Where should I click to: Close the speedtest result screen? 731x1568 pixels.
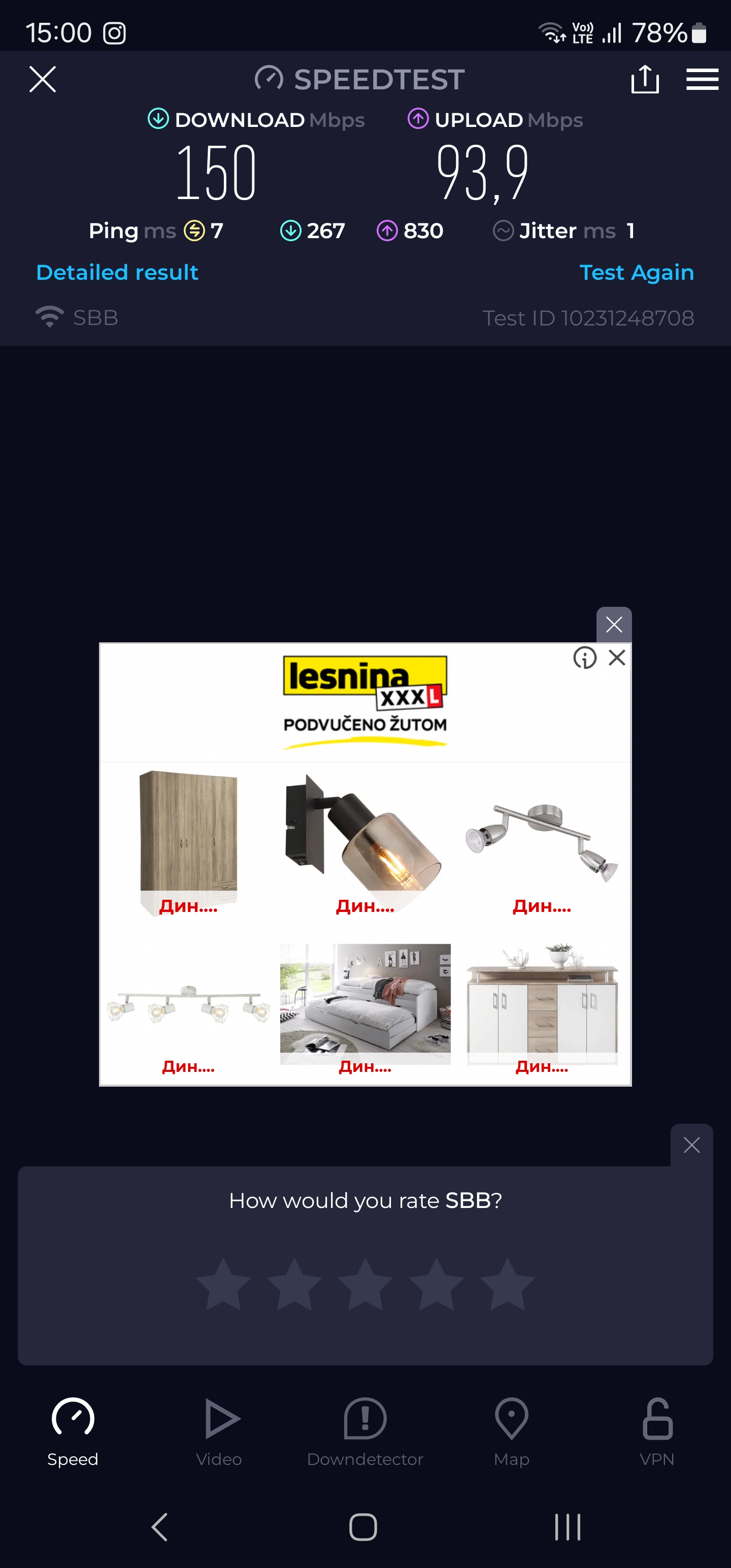pyautogui.click(x=43, y=79)
